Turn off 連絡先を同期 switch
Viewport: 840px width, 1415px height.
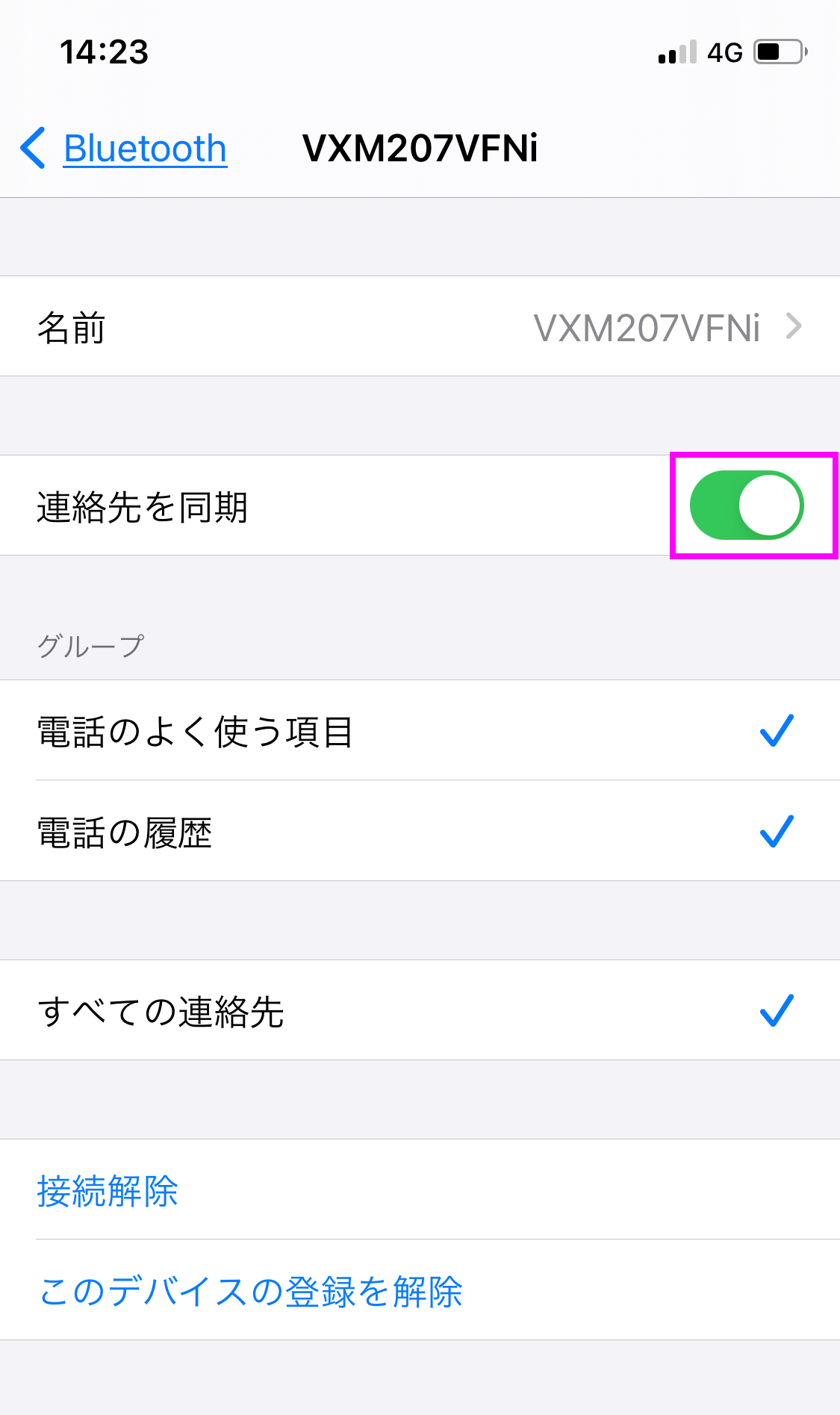coord(746,506)
